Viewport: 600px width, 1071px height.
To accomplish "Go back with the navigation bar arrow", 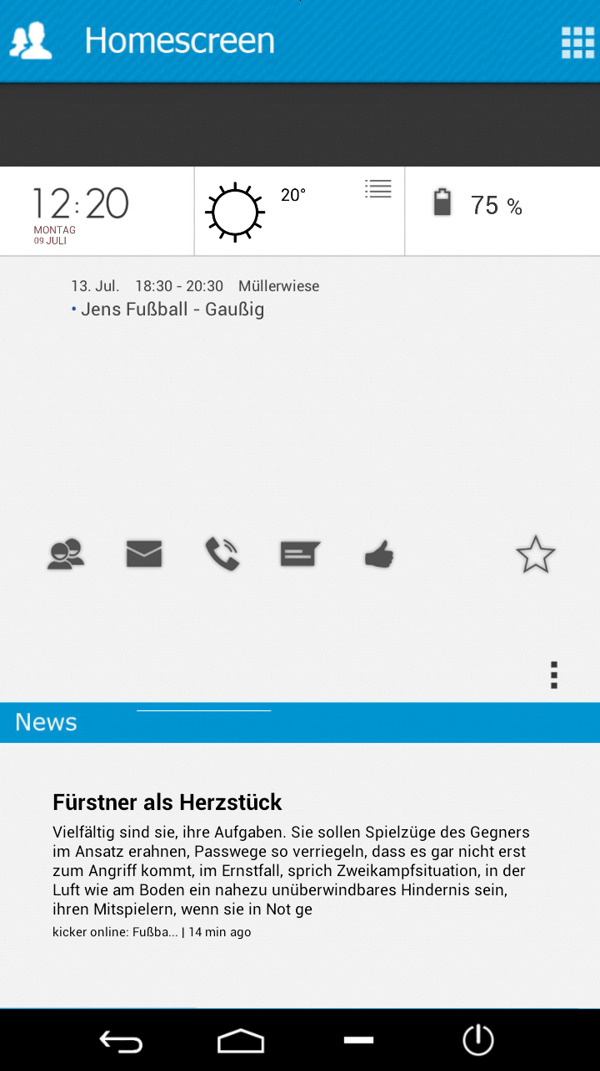I will click(121, 1042).
